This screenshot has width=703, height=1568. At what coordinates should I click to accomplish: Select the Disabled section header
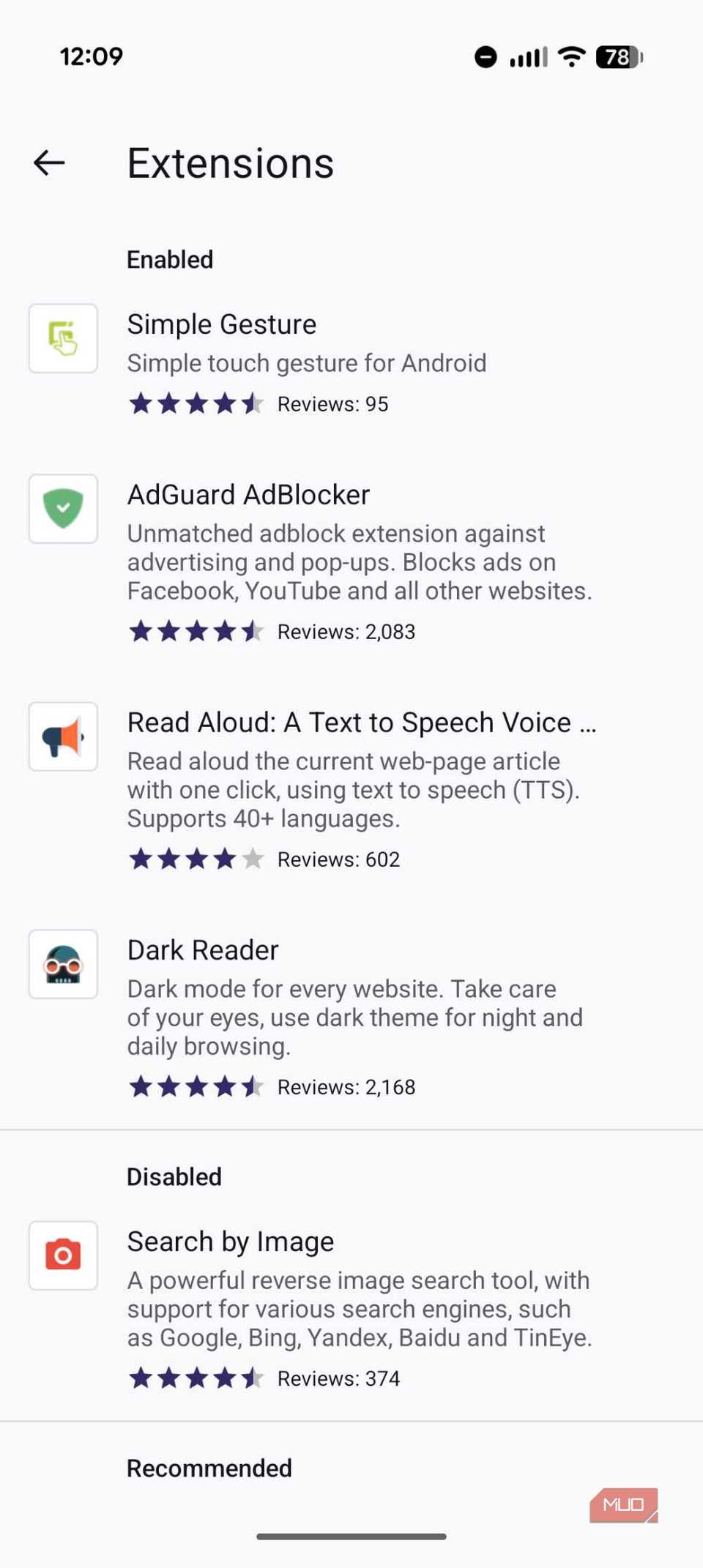click(x=174, y=1176)
